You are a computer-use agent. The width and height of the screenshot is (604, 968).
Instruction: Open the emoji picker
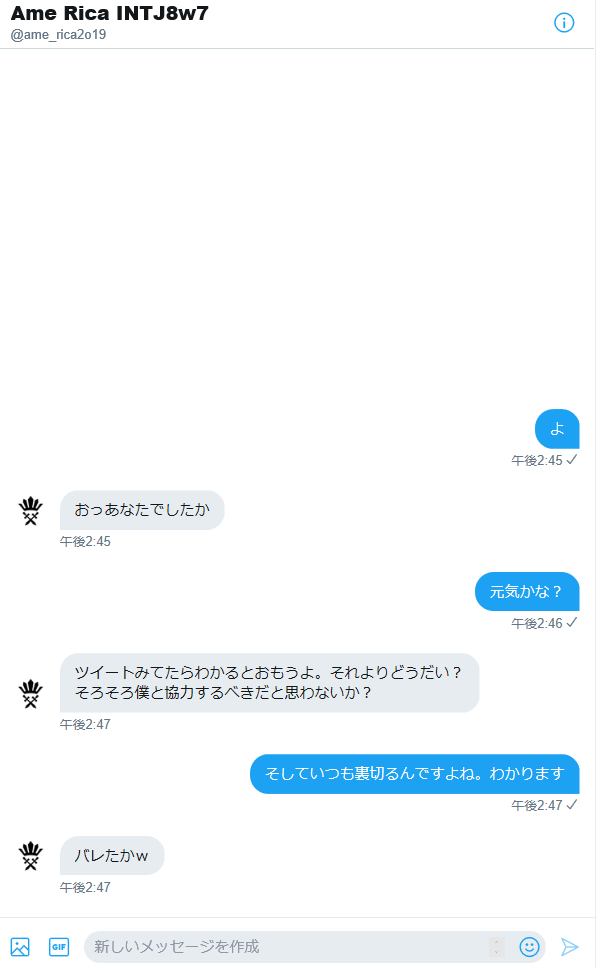pyautogui.click(x=529, y=946)
